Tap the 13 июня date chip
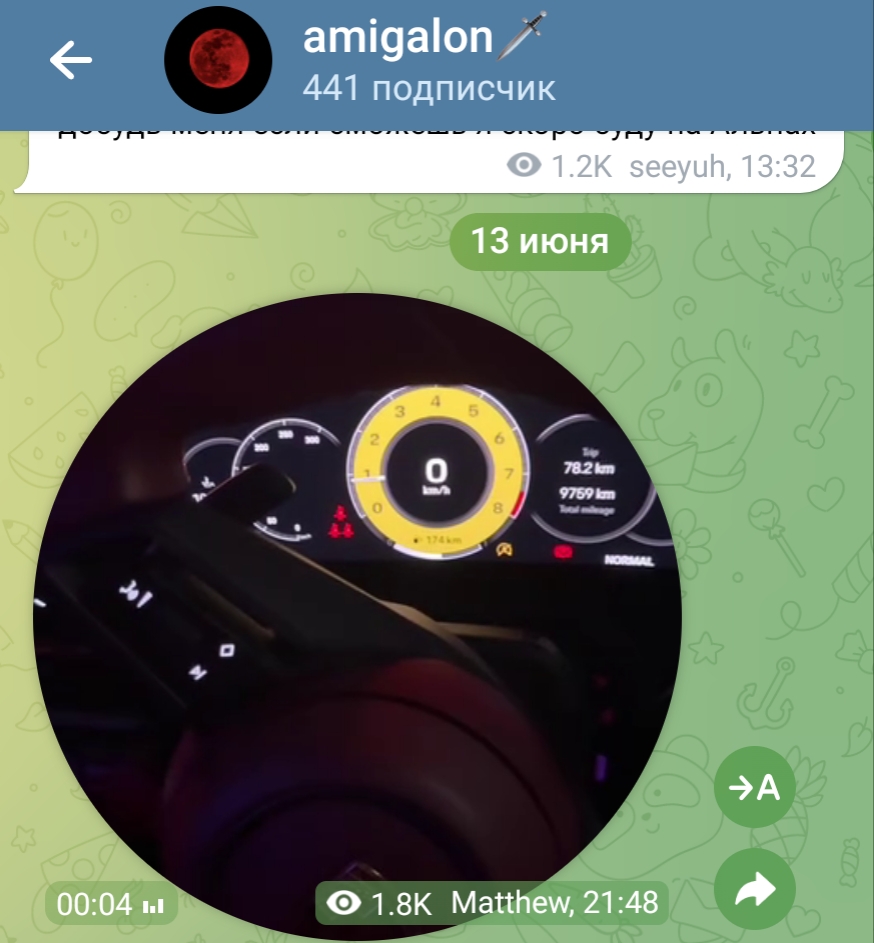The width and height of the screenshot is (874, 943). [540, 241]
